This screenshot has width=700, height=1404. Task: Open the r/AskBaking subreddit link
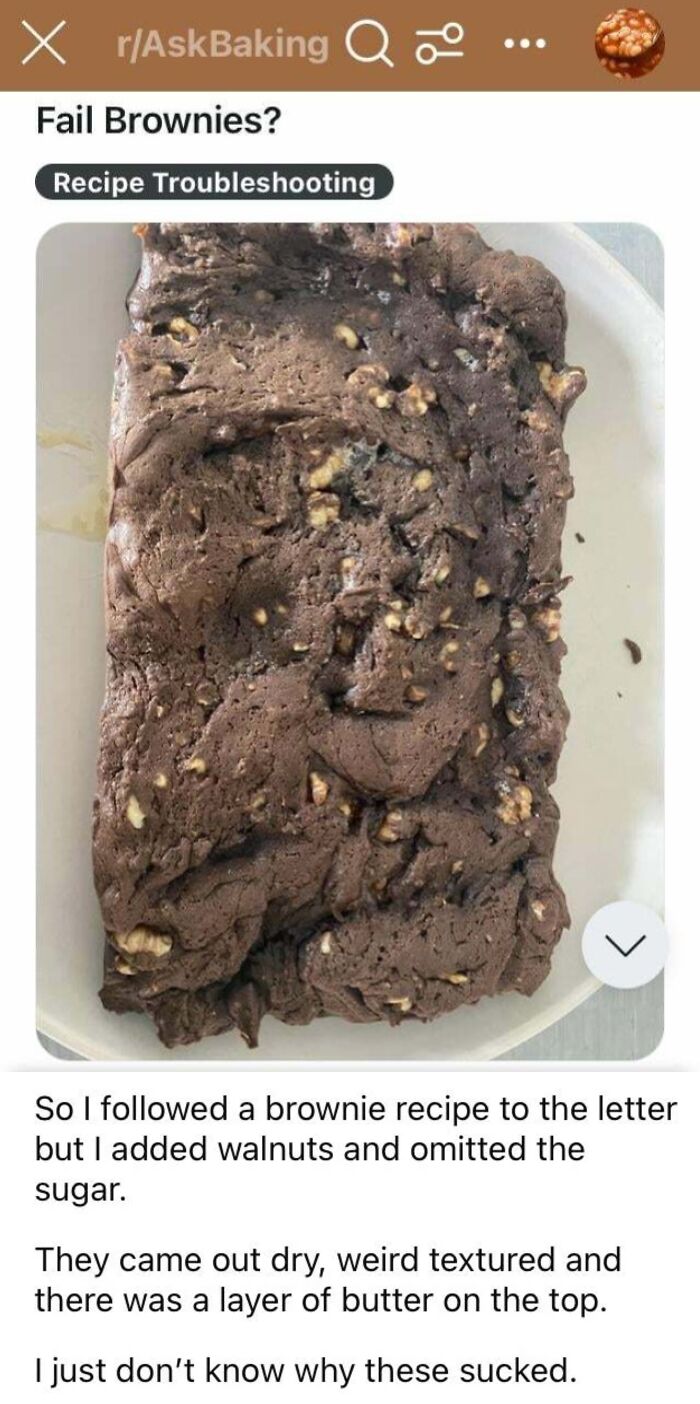point(219,43)
